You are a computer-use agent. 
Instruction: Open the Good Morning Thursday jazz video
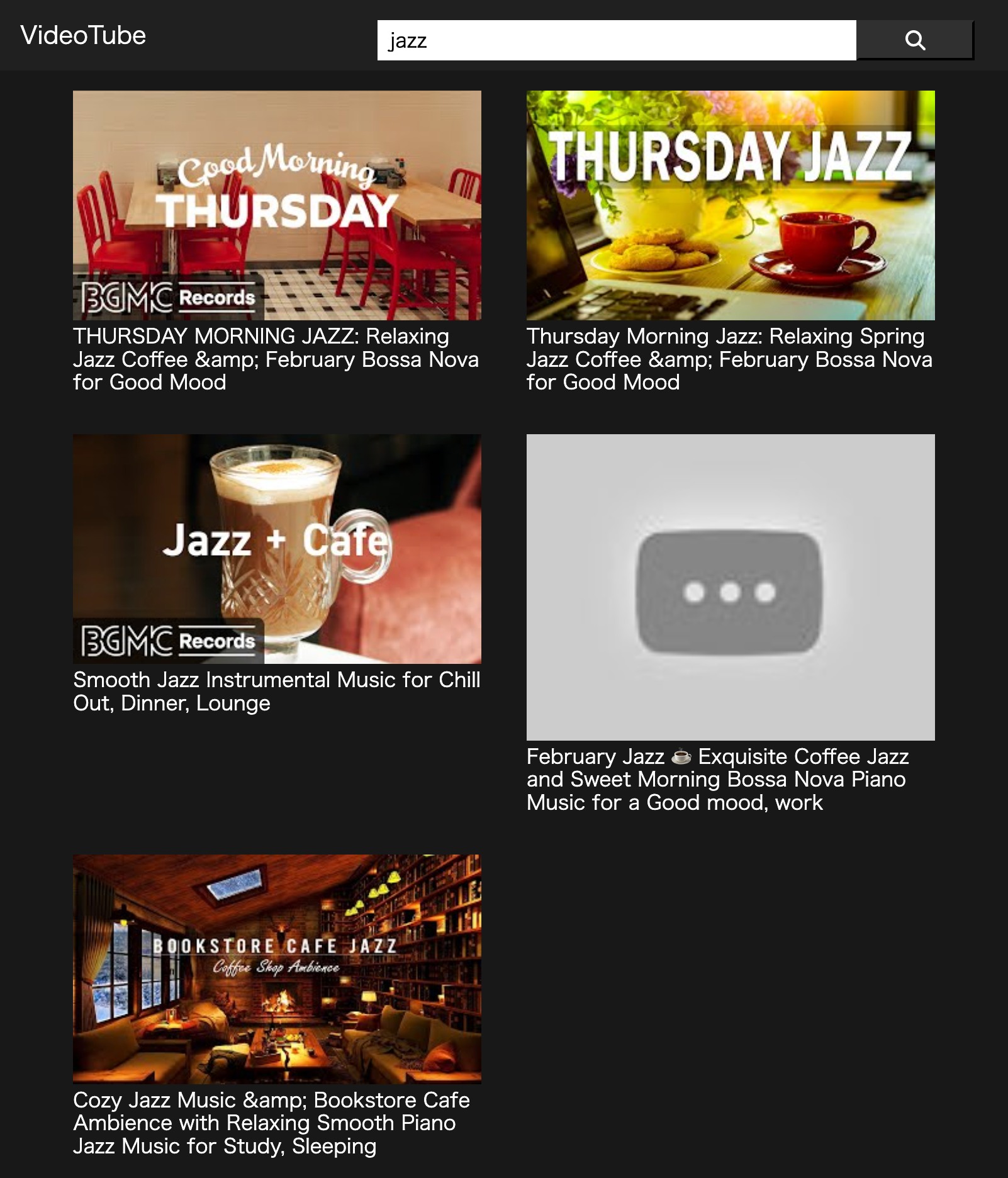point(277,205)
